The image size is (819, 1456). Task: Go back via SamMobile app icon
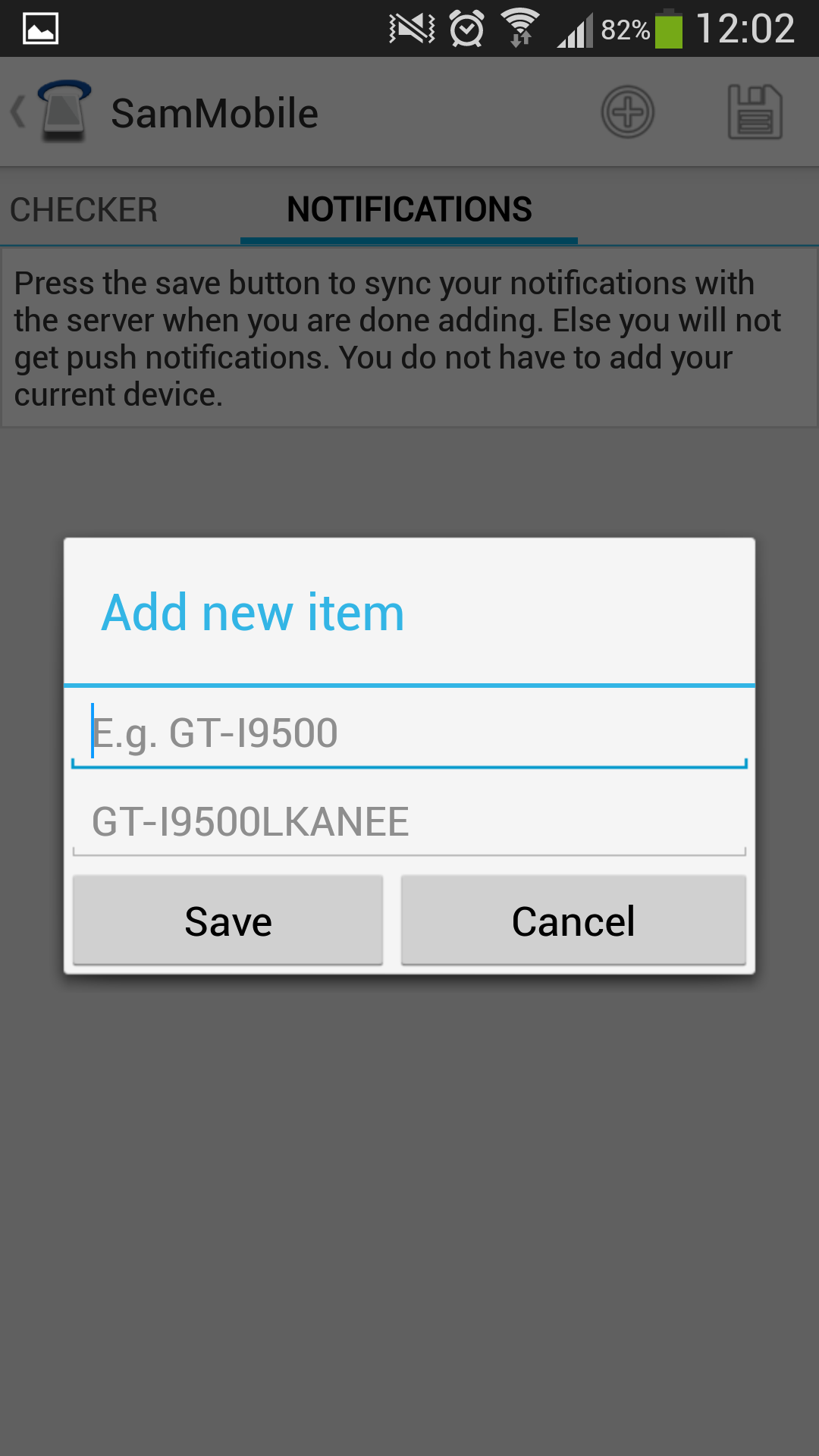click(x=53, y=112)
